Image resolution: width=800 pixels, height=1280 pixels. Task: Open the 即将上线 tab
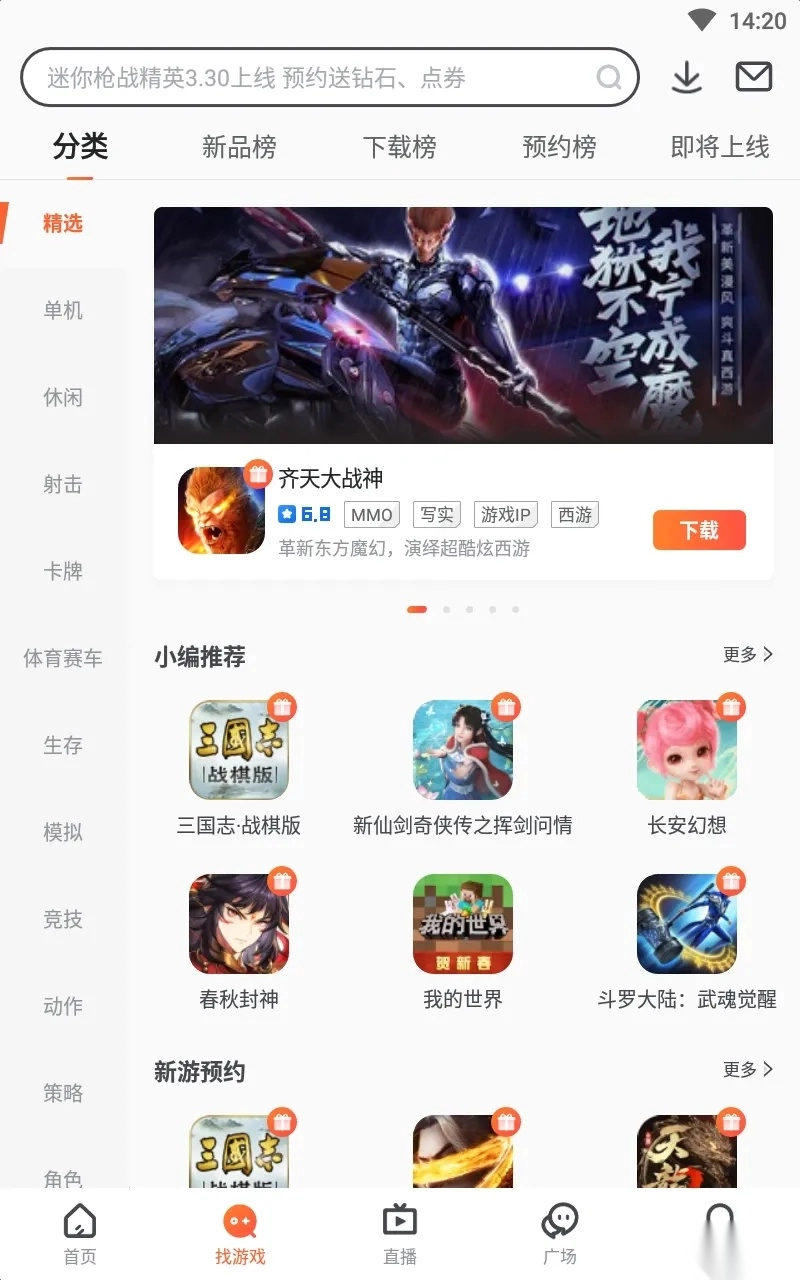tap(719, 146)
